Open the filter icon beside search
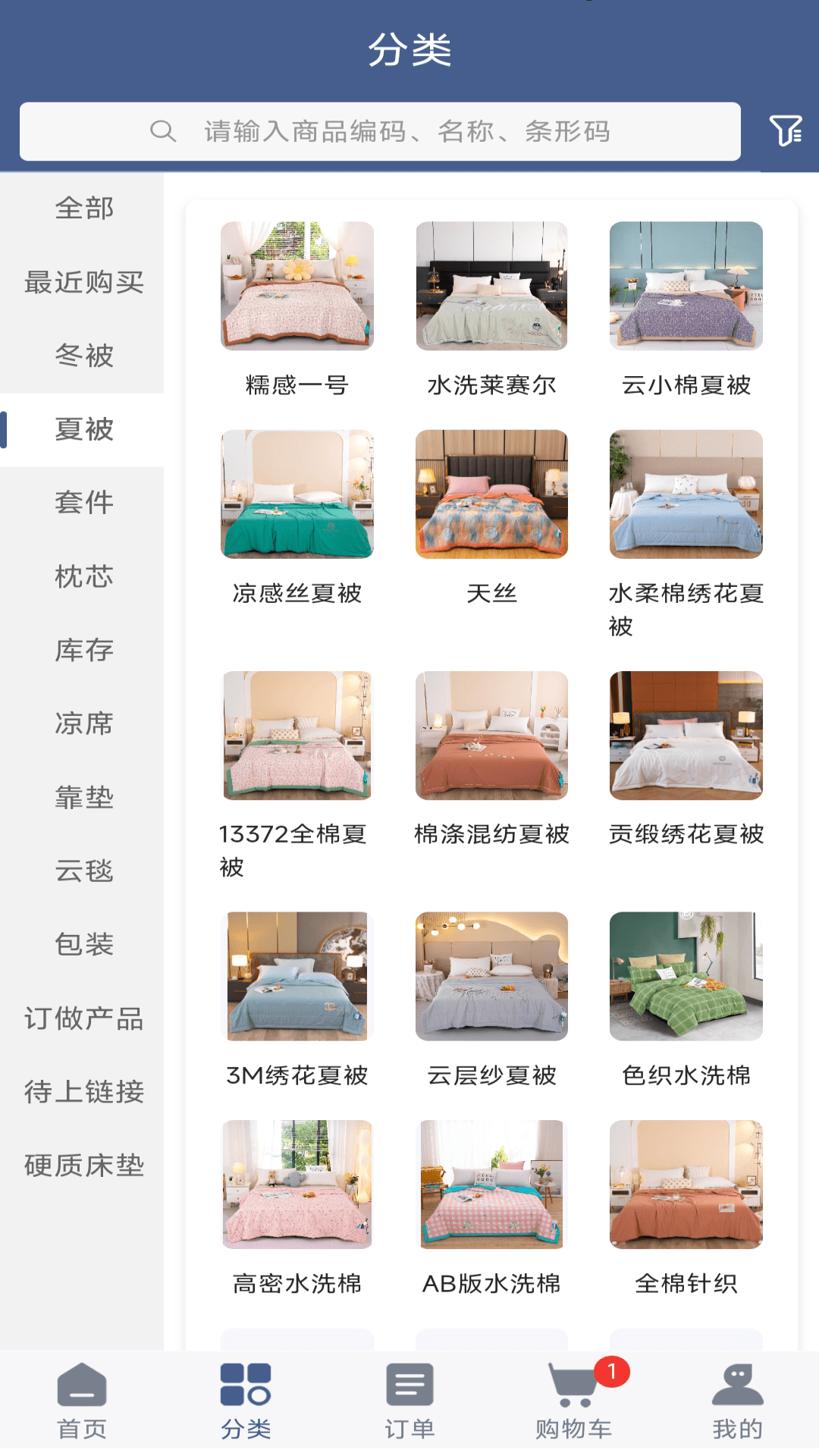 click(786, 131)
